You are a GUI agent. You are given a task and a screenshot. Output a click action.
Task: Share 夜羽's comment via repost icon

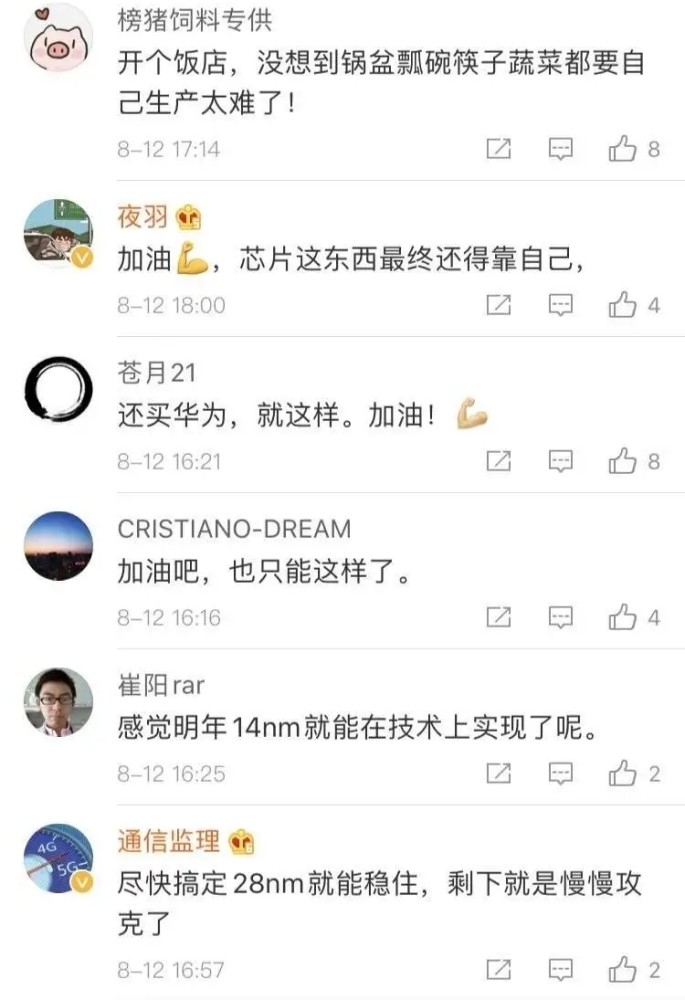click(x=498, y=305)
